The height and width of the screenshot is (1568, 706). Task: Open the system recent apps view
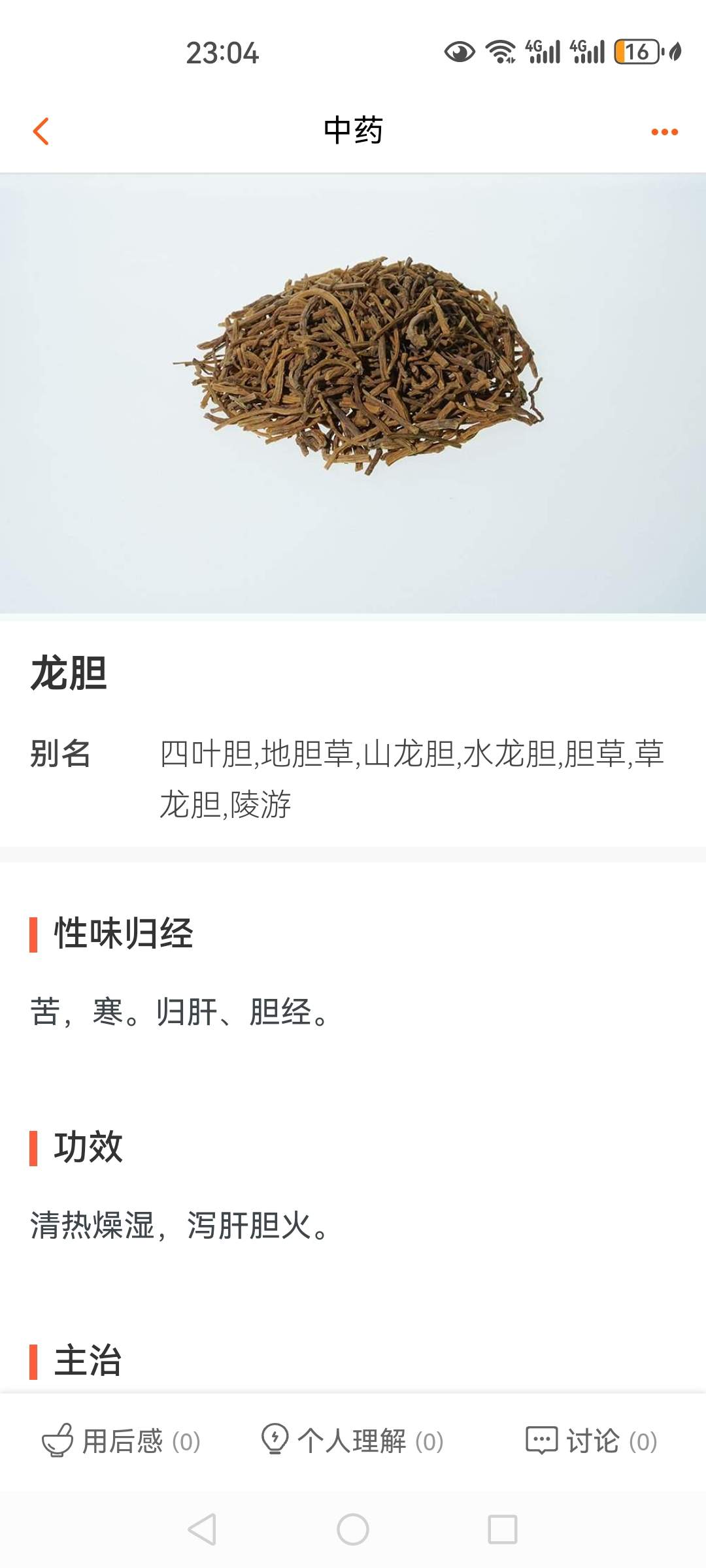pos(503,1529)
